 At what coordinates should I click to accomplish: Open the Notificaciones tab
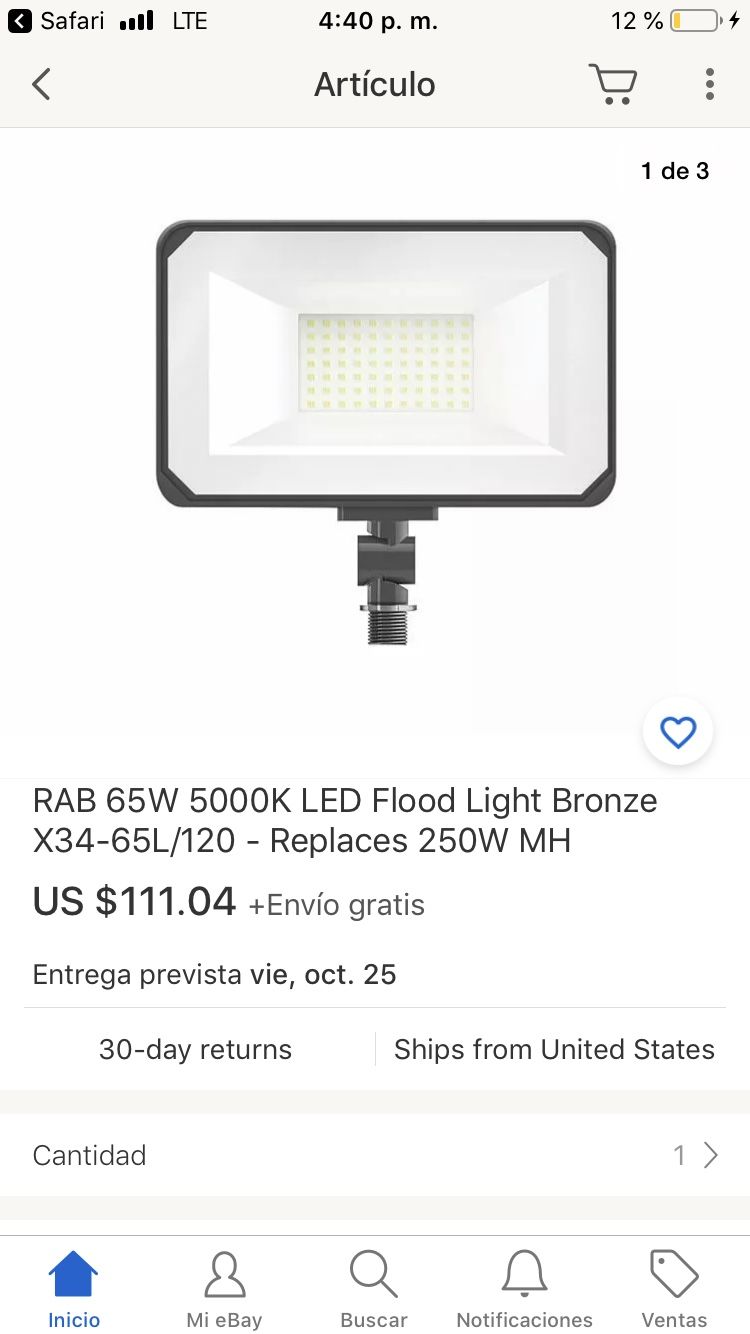pyautogui.click(x=524, y=1290)
